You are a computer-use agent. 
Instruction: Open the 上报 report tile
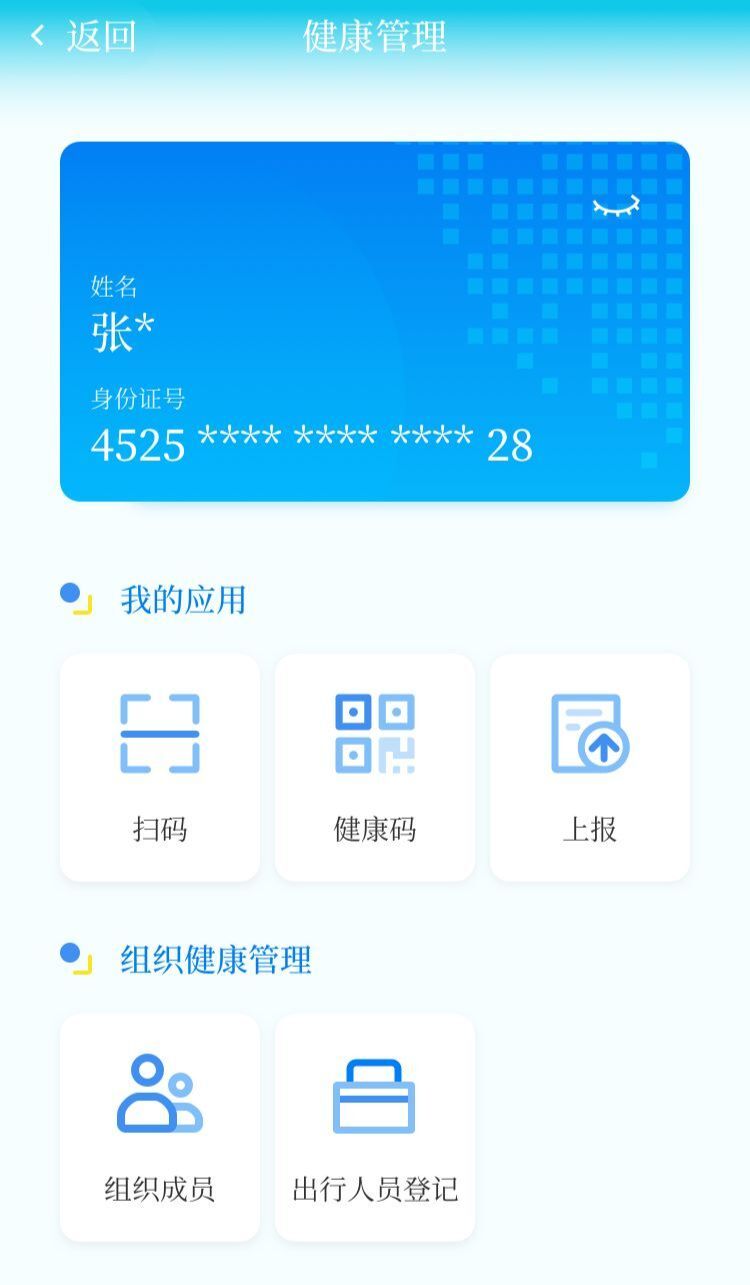pyautogui.click(x=590, y=767)
